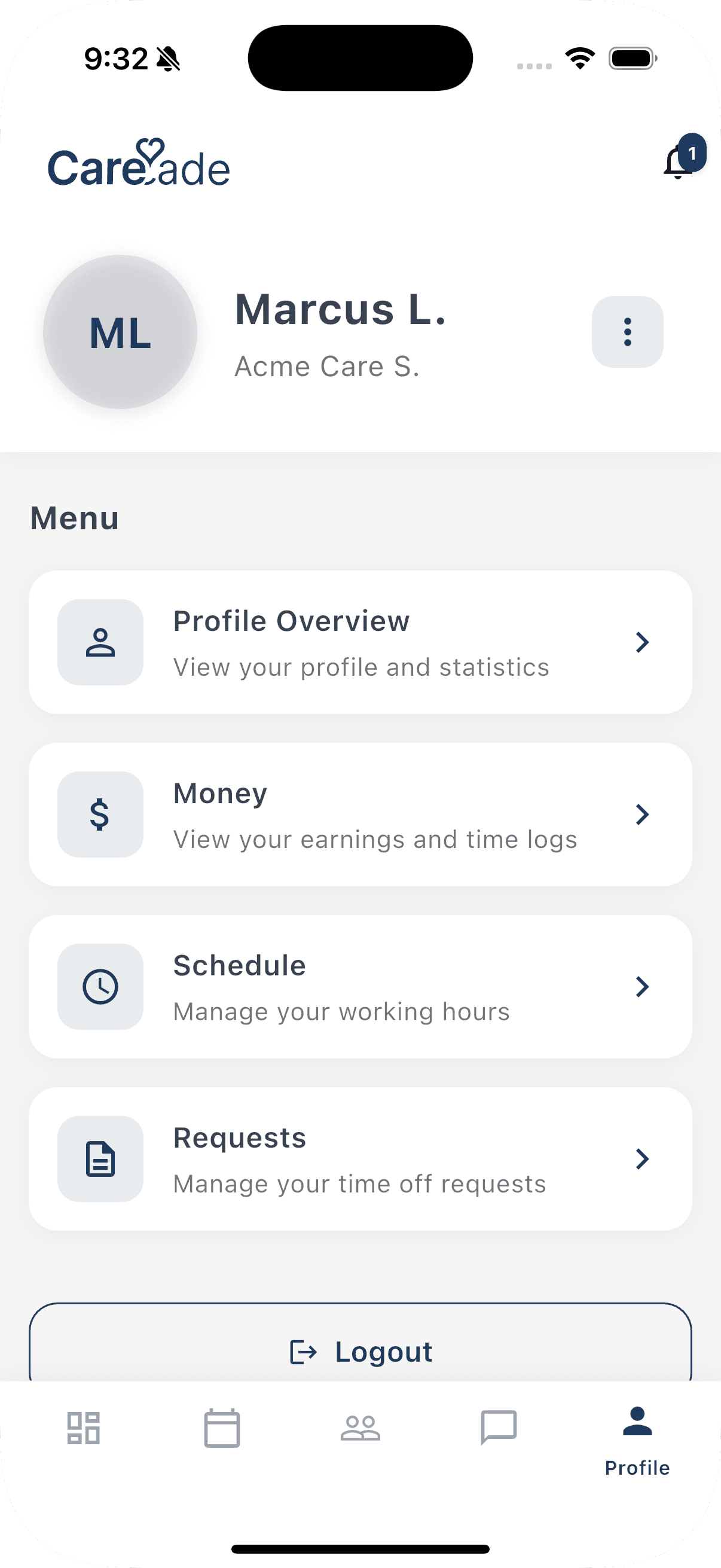Click the Schedule clock icon

coord(100,987)
